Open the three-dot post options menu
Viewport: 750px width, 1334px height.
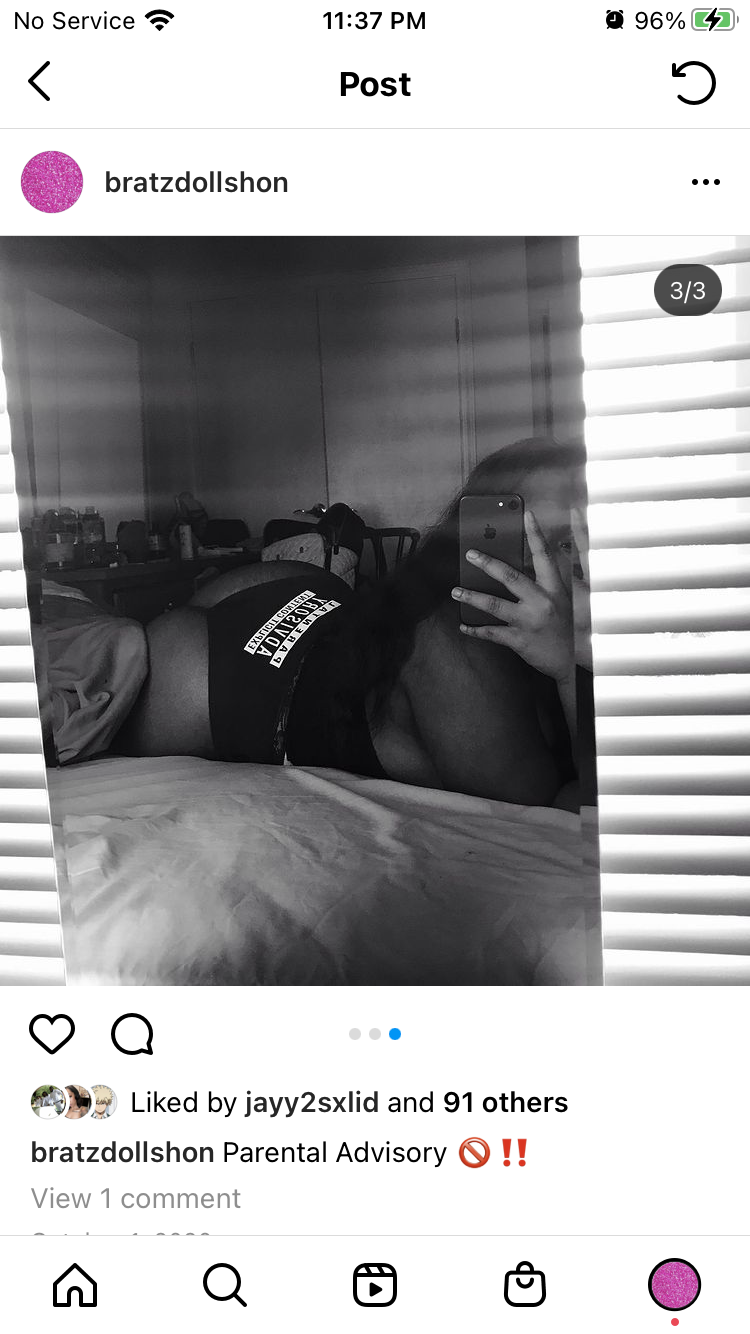[x=705, y=182]
